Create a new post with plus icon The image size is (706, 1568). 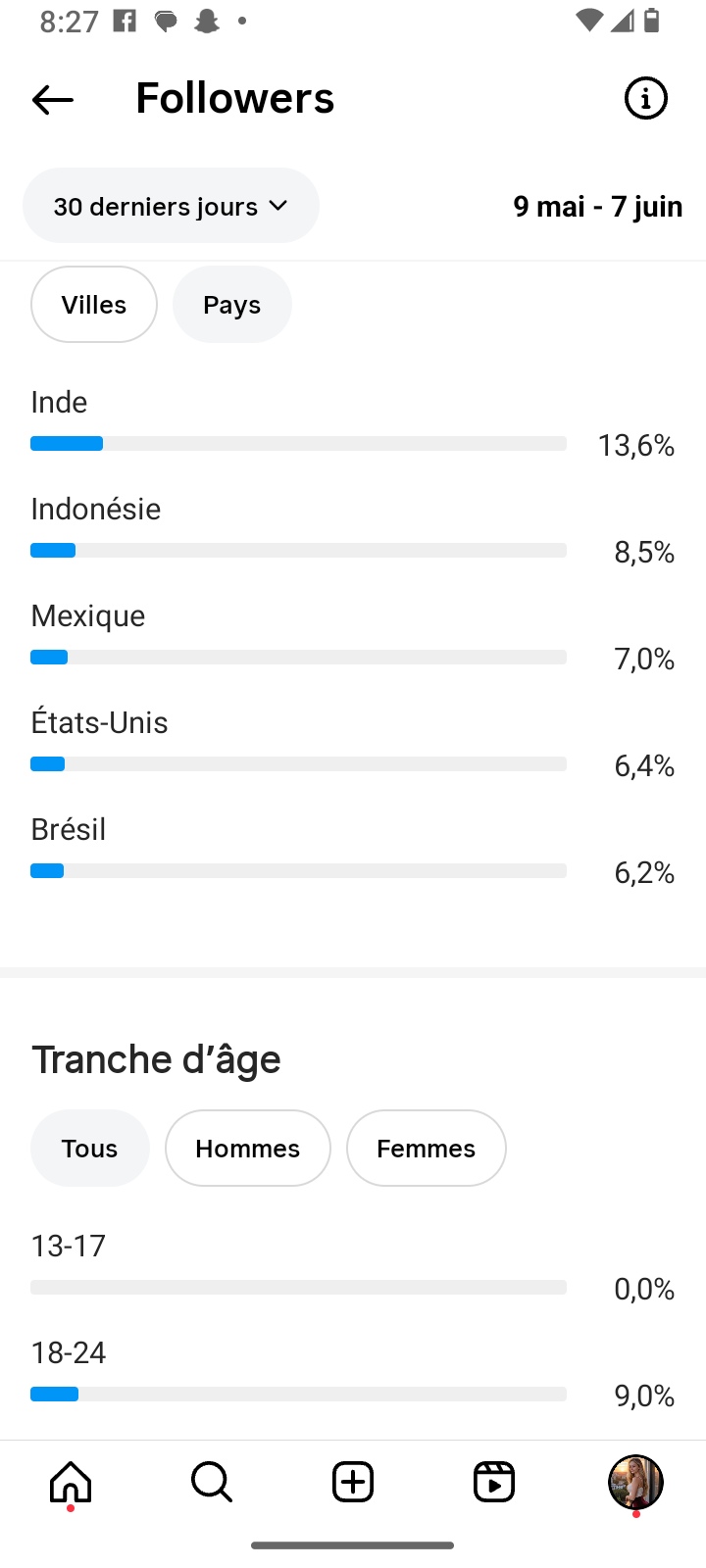tap(353, 1482)
